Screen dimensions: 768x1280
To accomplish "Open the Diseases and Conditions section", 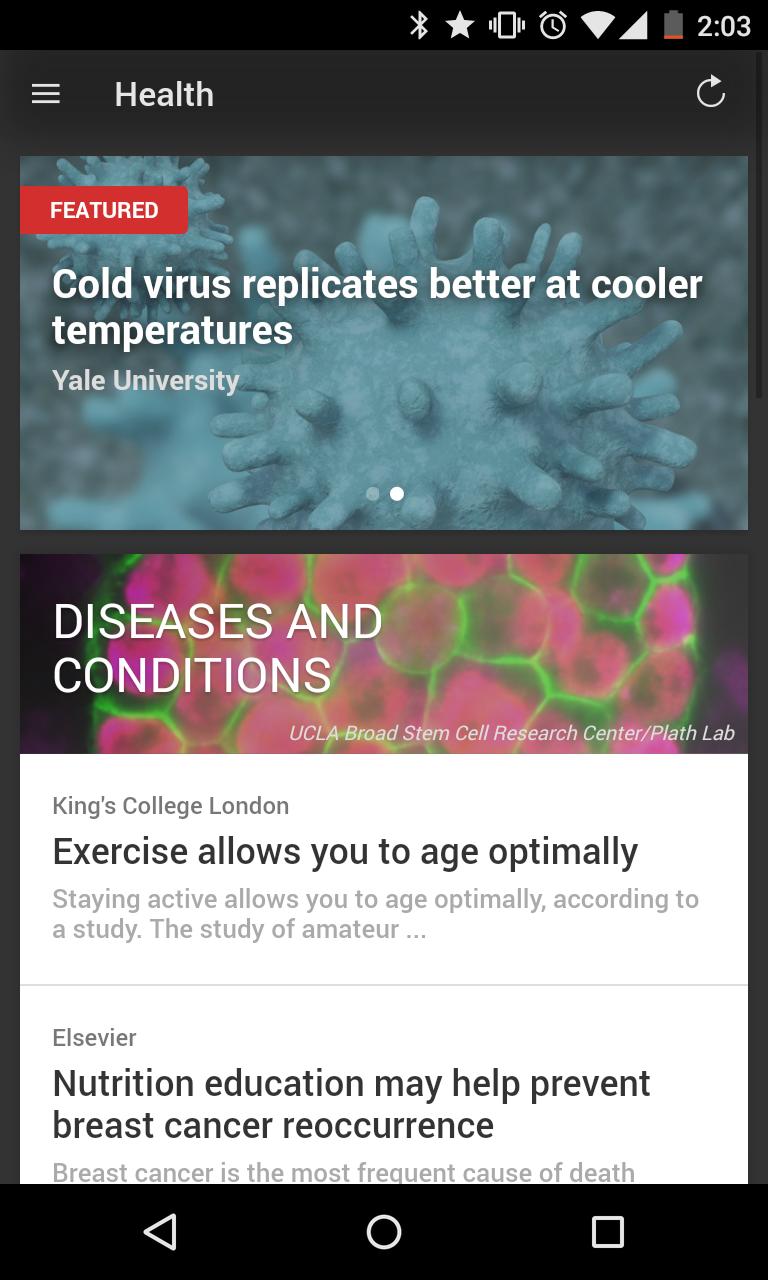I will pos(218,648).
